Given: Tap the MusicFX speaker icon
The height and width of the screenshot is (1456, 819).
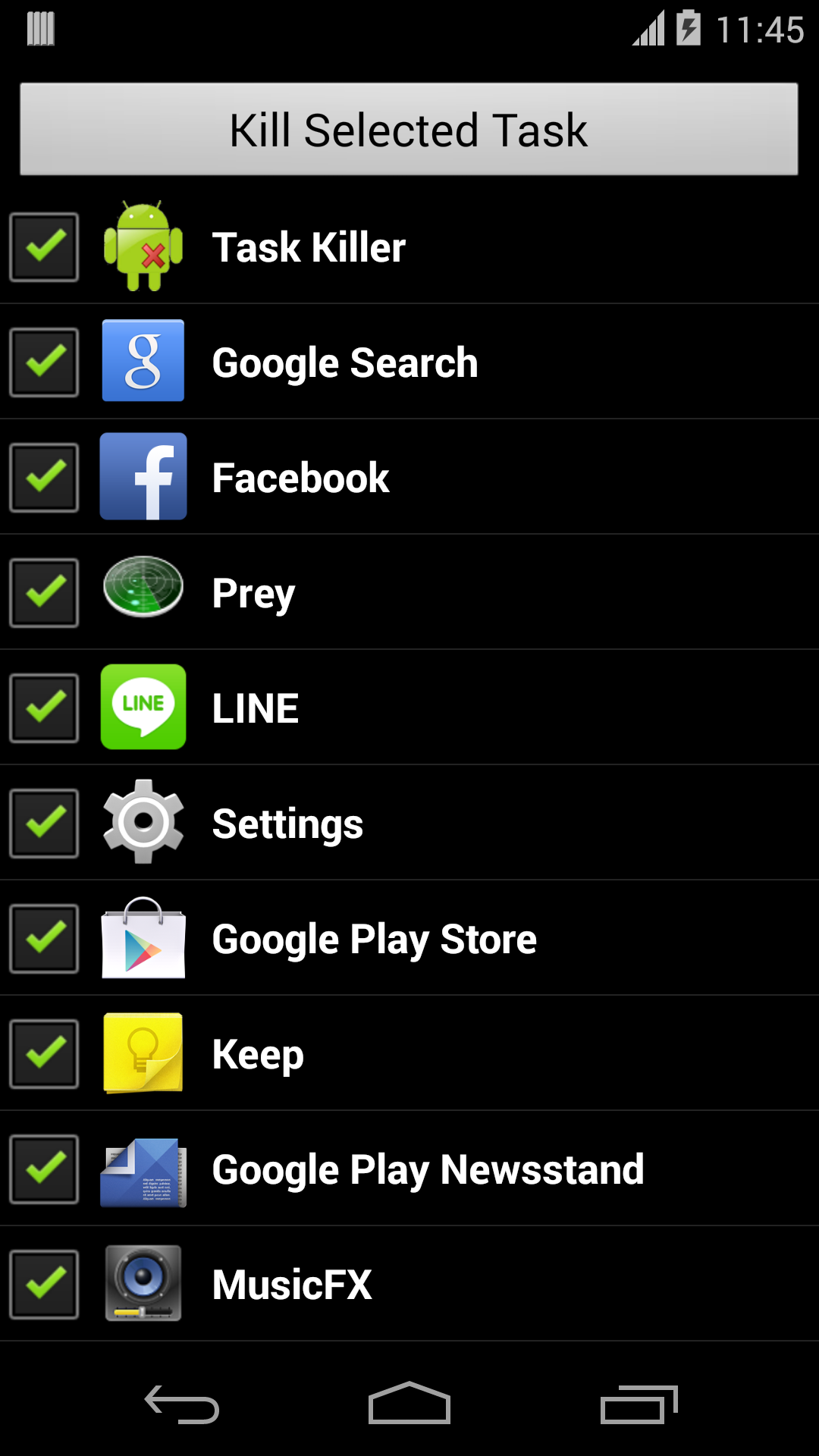Looking at the screenshot, I should click(x=143, y=1284).
